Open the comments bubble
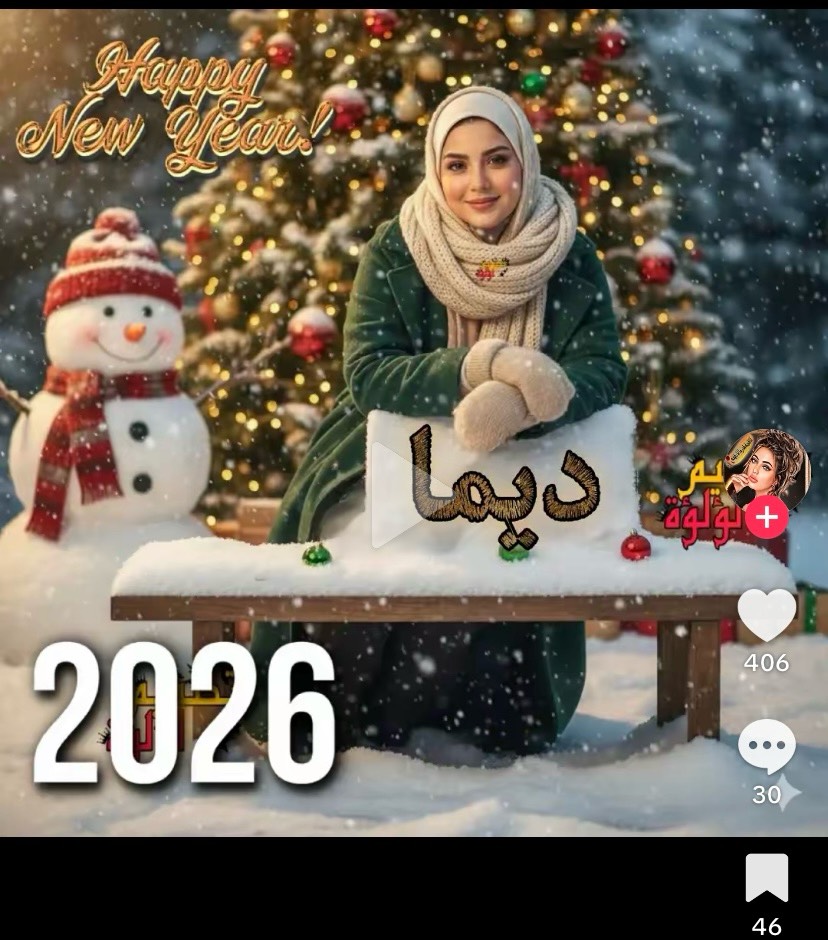 [766, 747]
